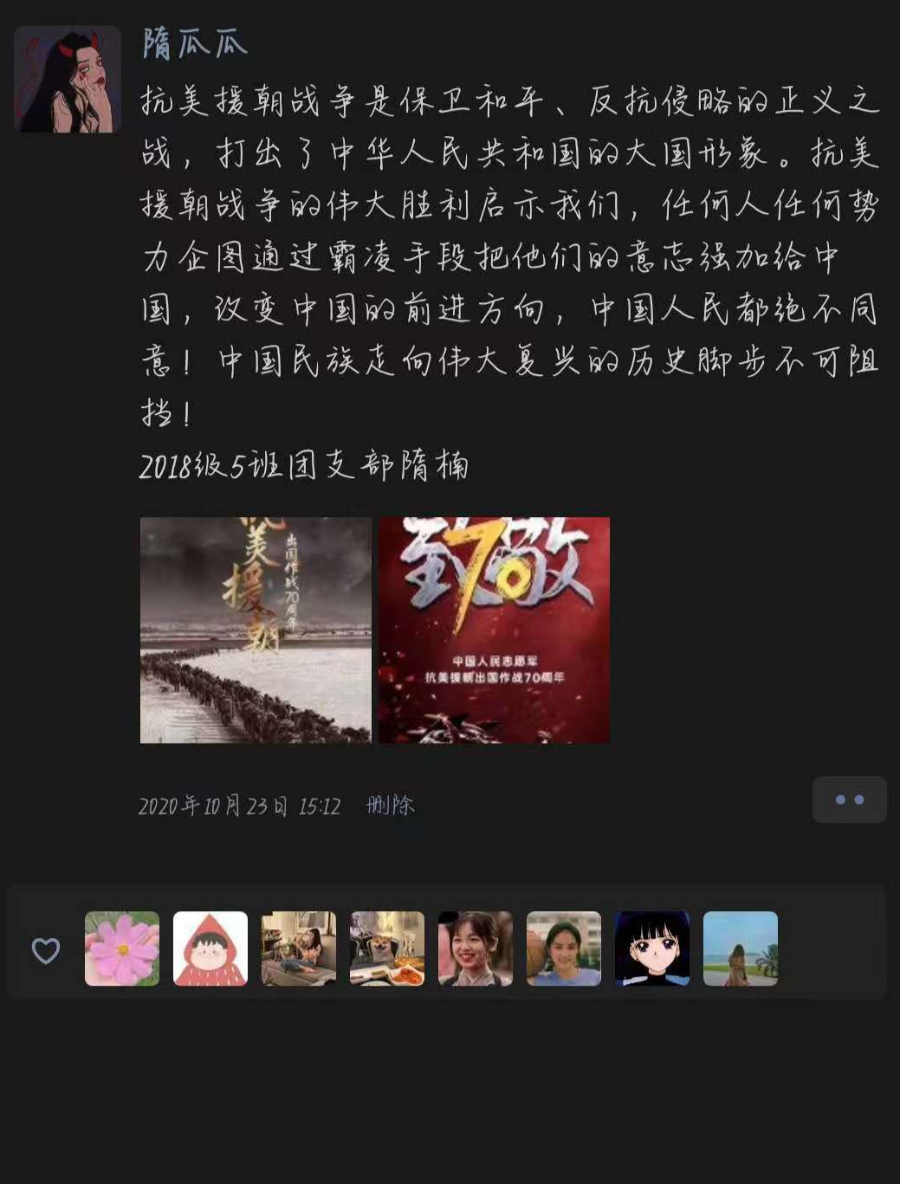Delete this post via 删除
Screen dimensions: 900x1184
click(x=390, y=806)
